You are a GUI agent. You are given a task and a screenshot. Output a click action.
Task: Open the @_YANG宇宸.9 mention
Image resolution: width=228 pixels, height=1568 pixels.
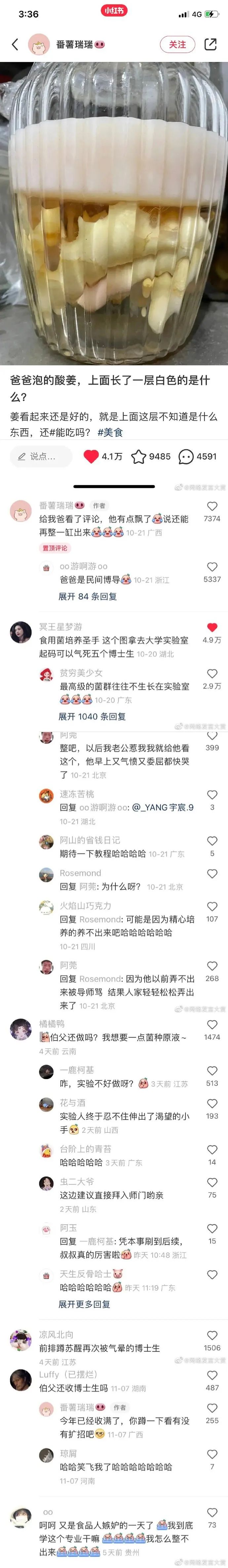163,807
